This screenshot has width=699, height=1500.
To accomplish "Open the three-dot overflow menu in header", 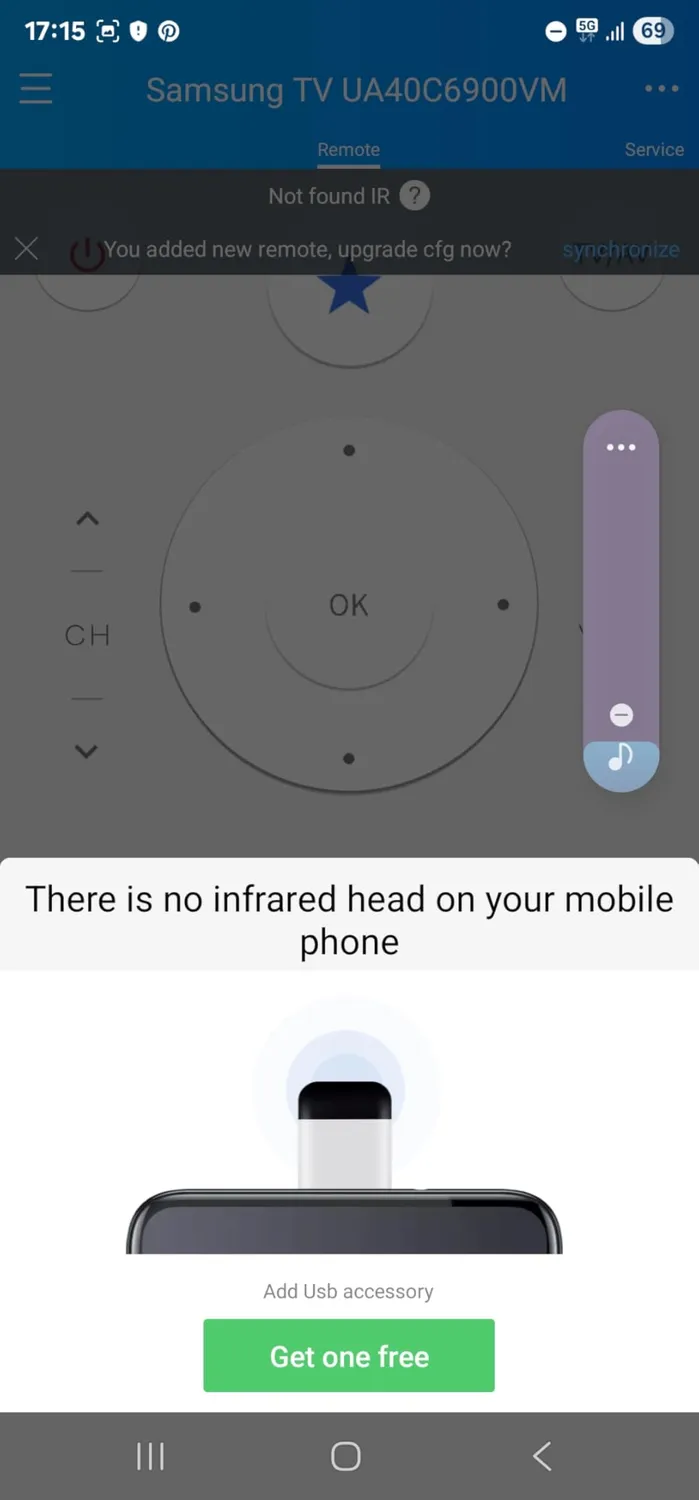I will tap(662, 89).
